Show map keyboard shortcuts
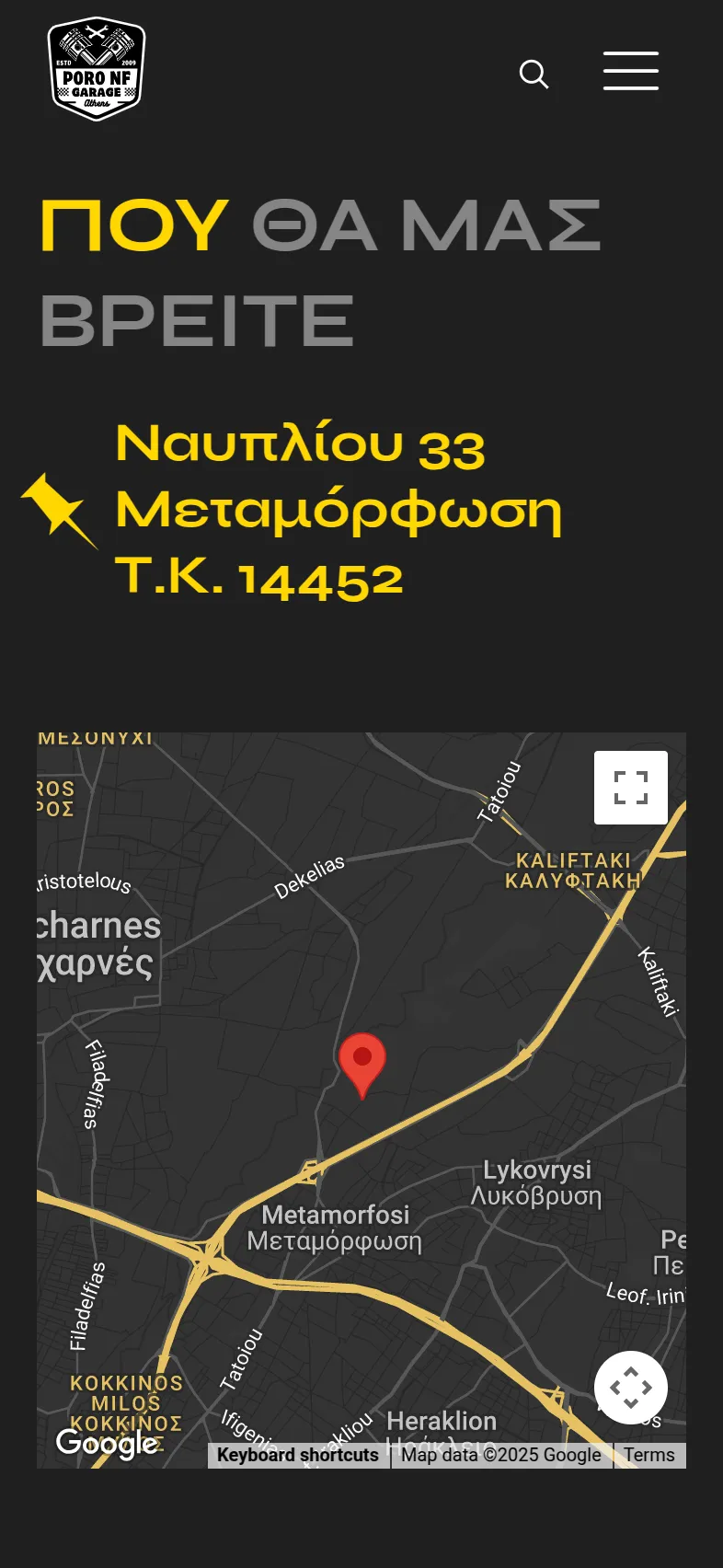This screenshot has width=723, height=1568. point(298,1455)
